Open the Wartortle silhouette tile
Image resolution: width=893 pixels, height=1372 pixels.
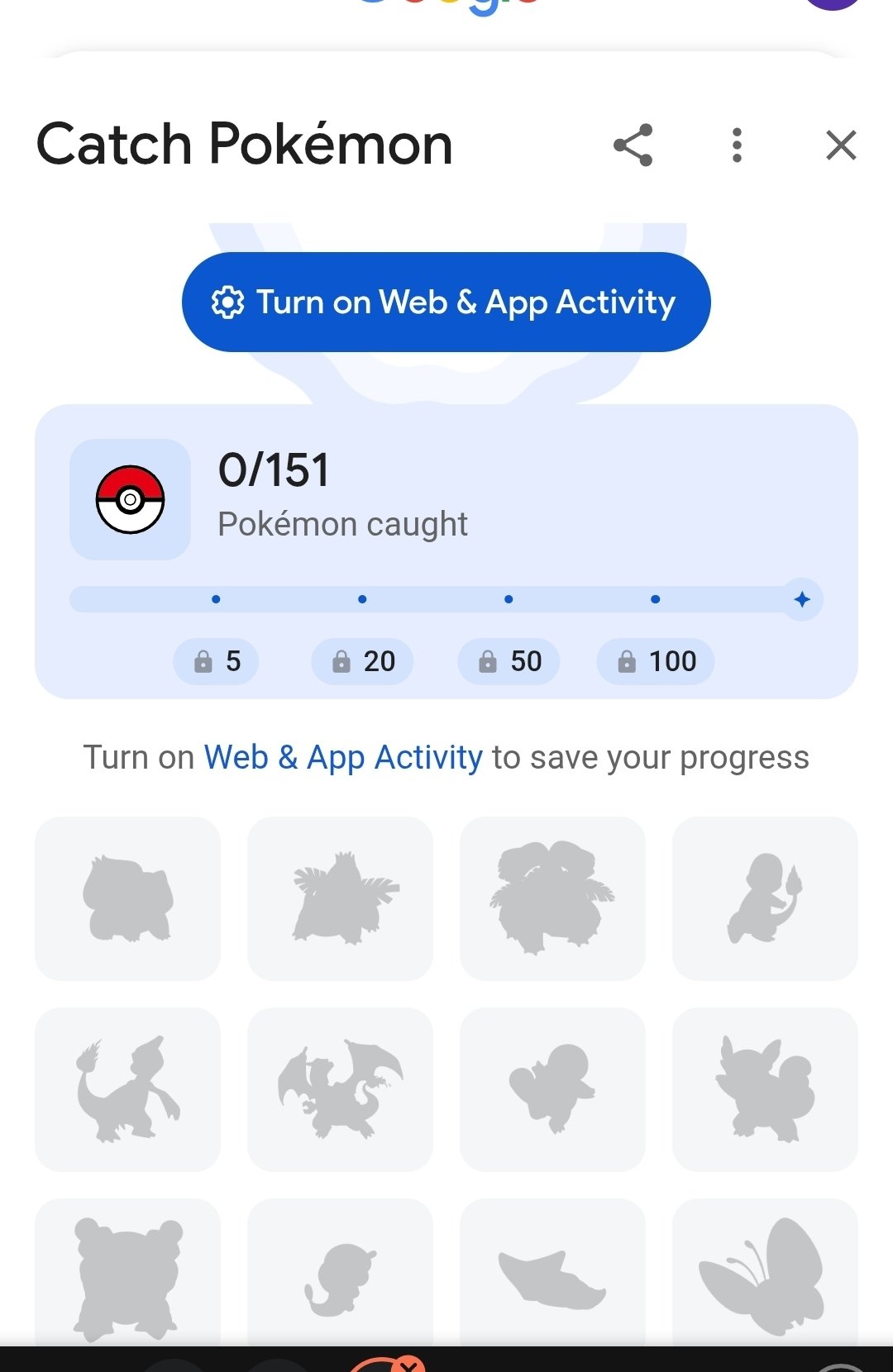tap(765, 1089)
